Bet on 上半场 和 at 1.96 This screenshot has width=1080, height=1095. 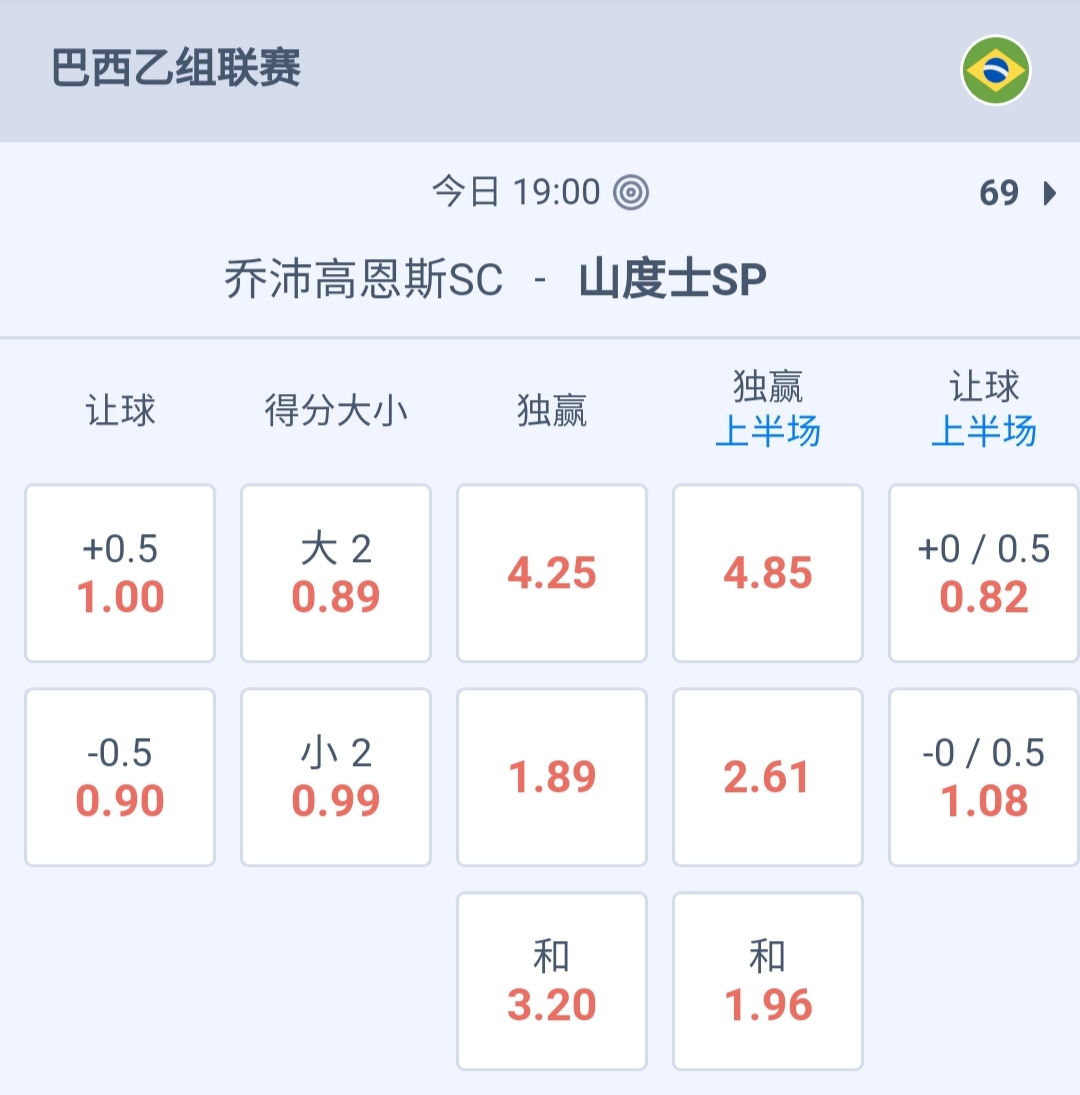[768, 981]
